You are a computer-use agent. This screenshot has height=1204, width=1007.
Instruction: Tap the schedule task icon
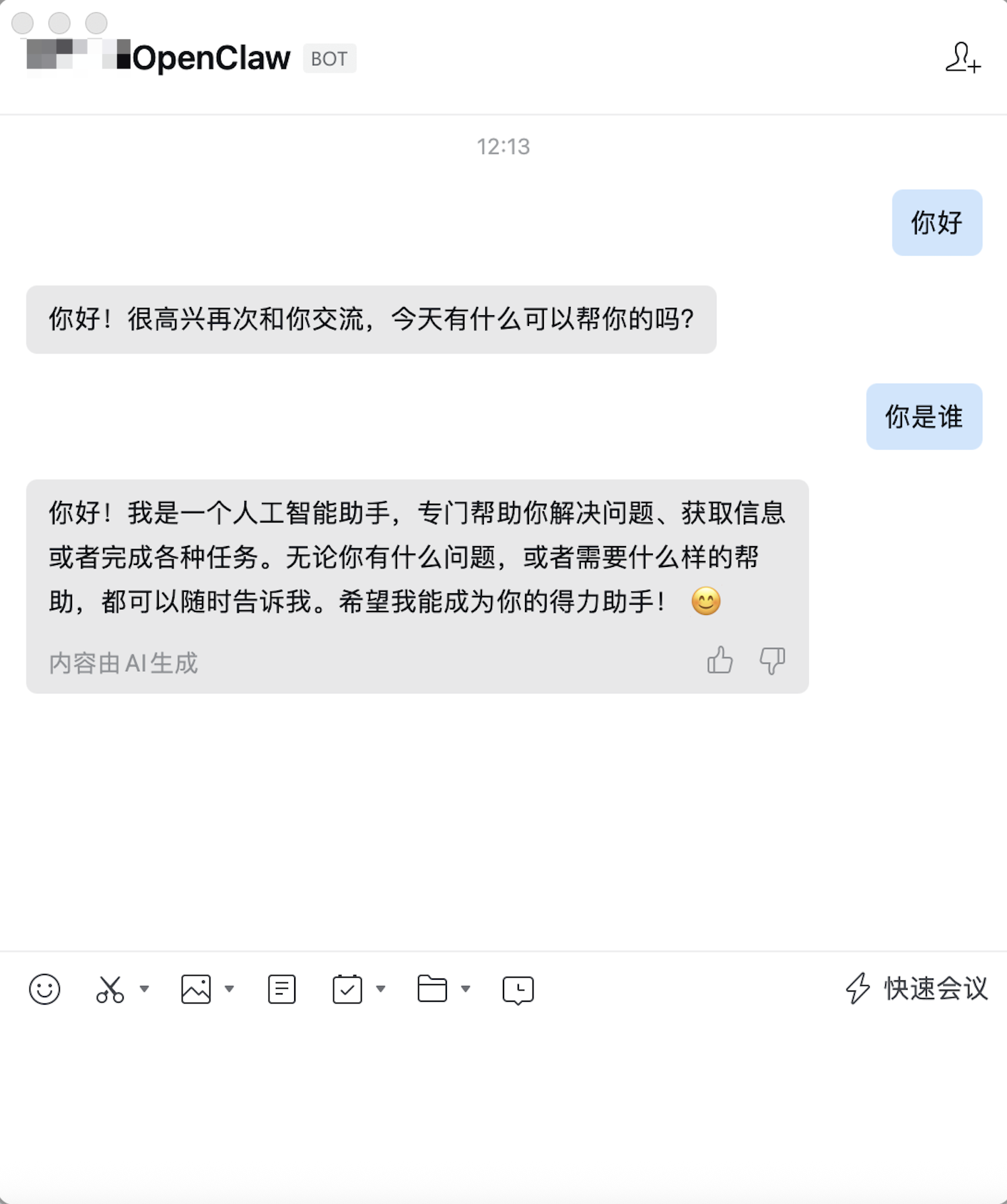click(347, 989)
